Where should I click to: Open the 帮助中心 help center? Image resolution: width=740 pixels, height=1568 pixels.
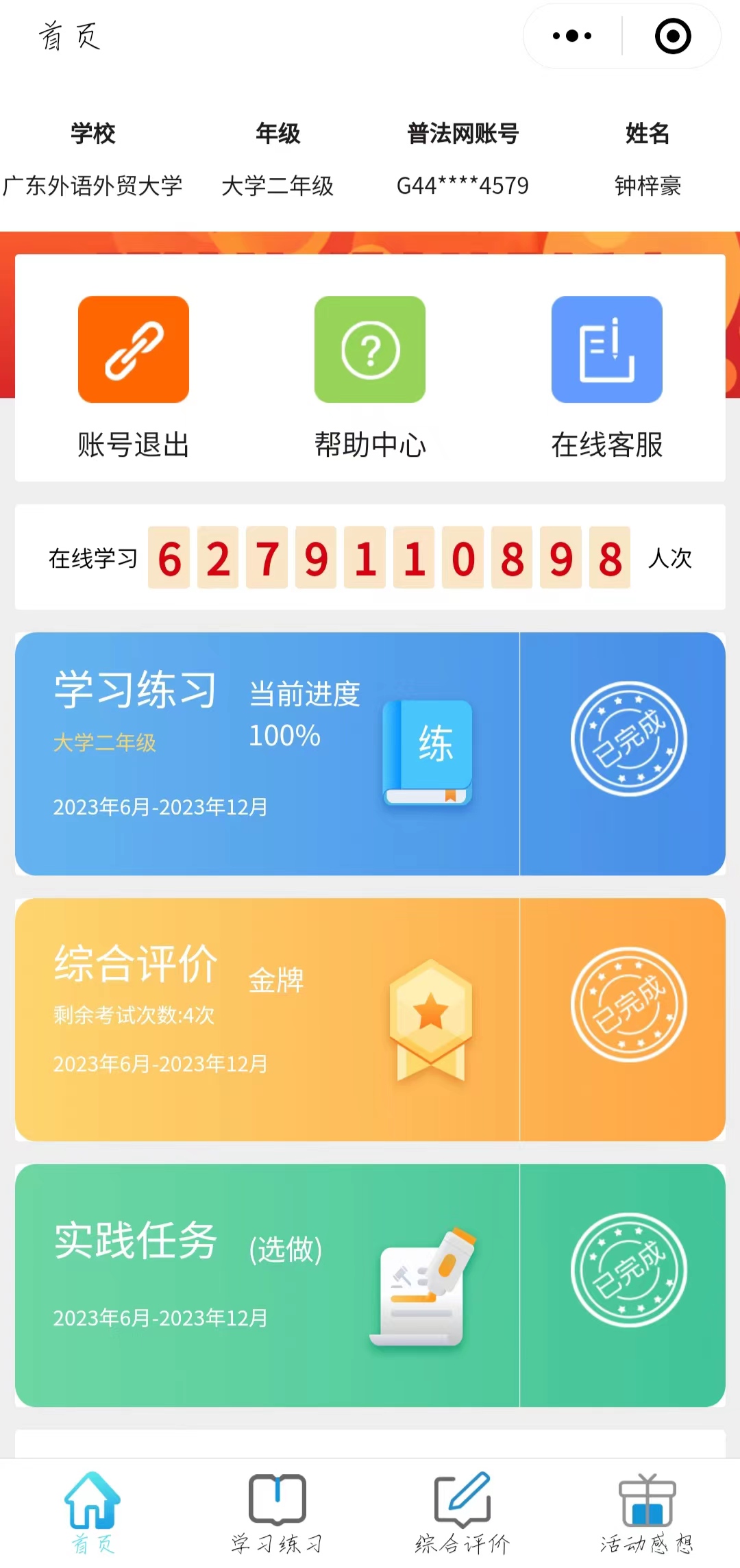coord(370,377)
